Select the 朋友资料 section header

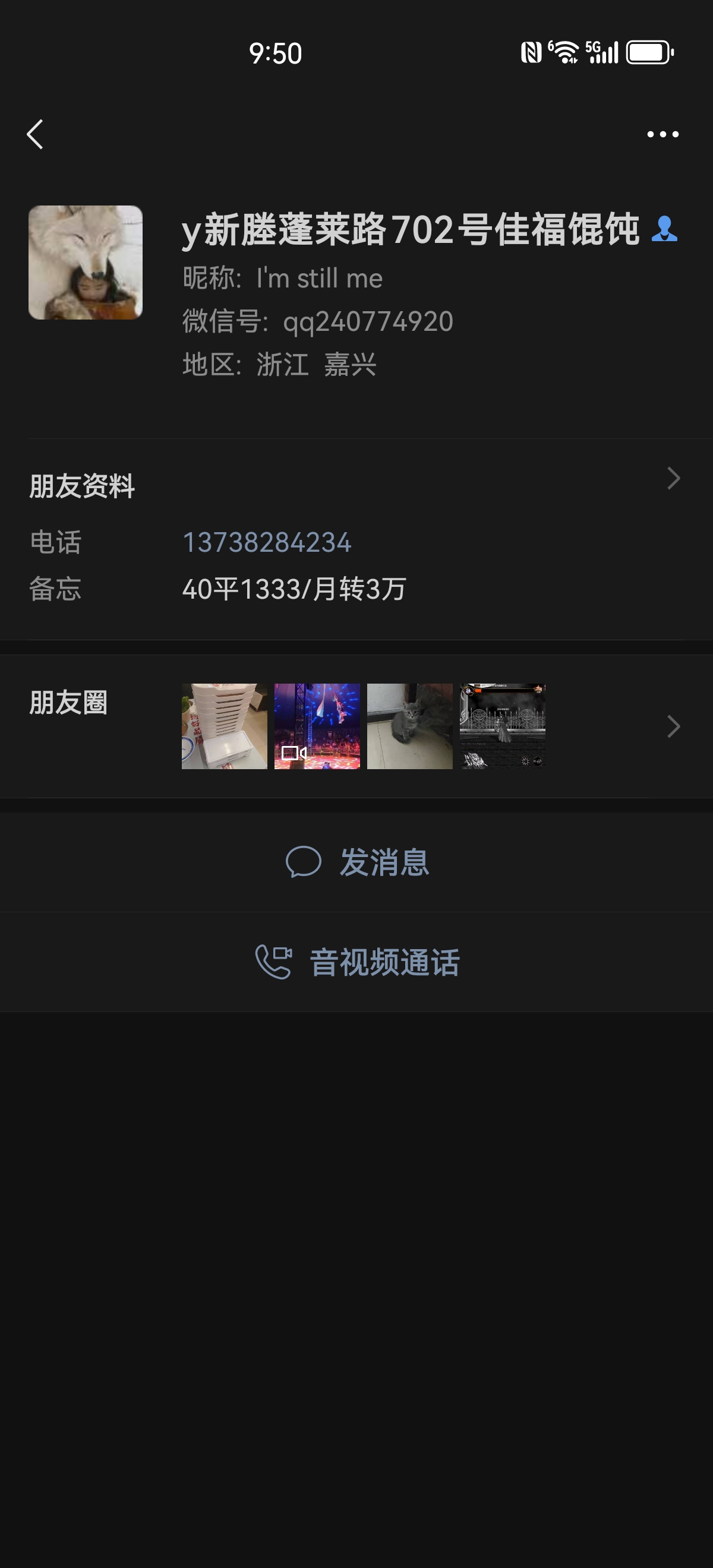83,485
